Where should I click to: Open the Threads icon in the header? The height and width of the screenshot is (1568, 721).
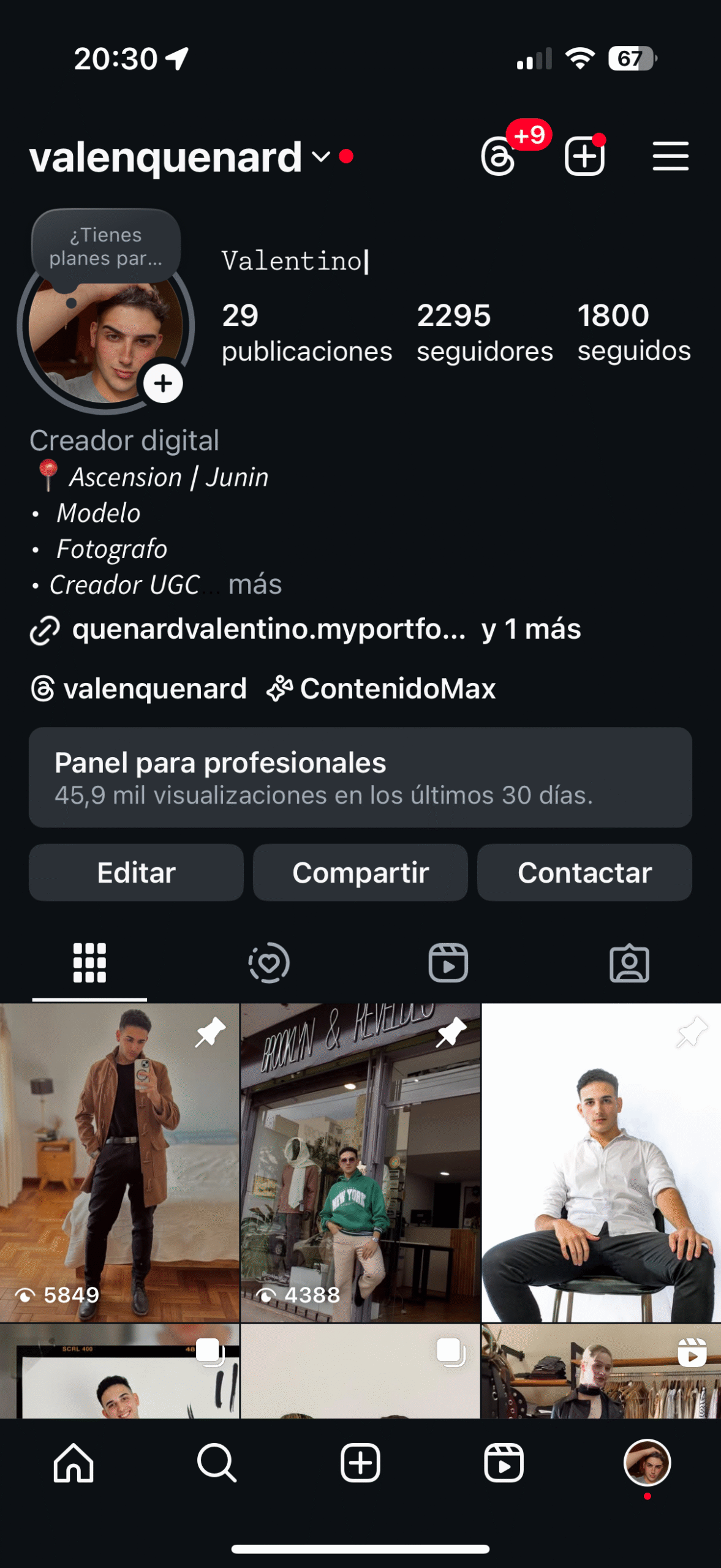pos(499,157)
